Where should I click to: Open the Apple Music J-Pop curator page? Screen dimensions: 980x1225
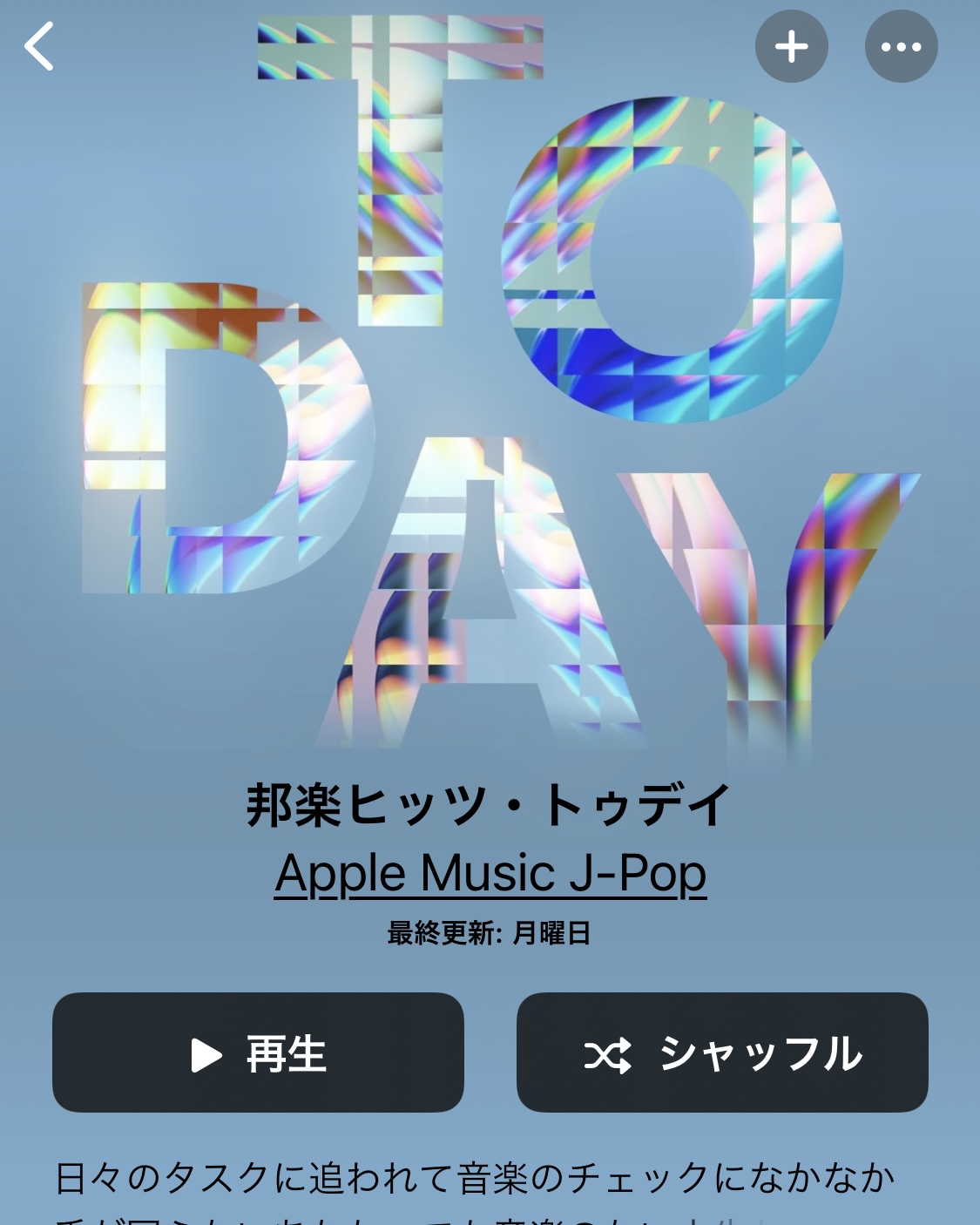tap(490, 873)
